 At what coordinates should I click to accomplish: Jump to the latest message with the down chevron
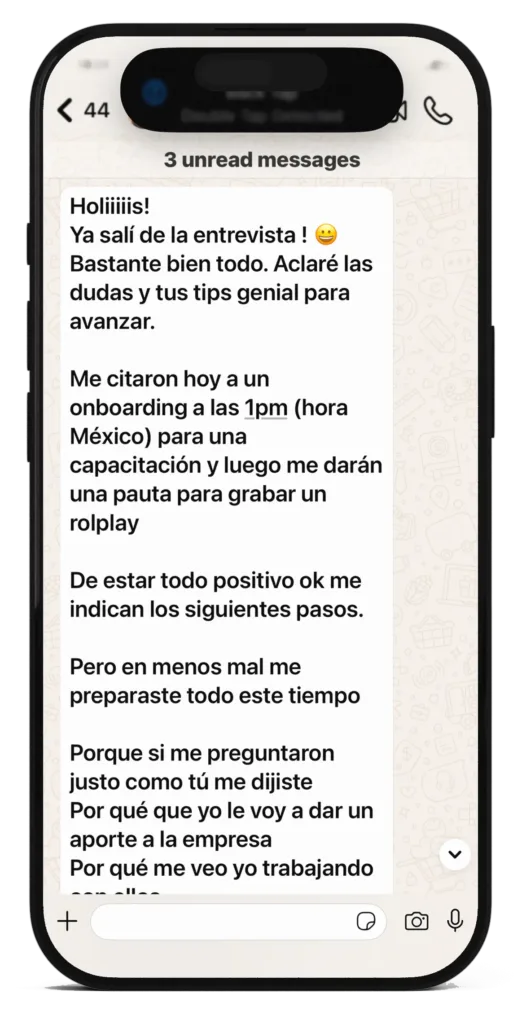click(455, 854)
